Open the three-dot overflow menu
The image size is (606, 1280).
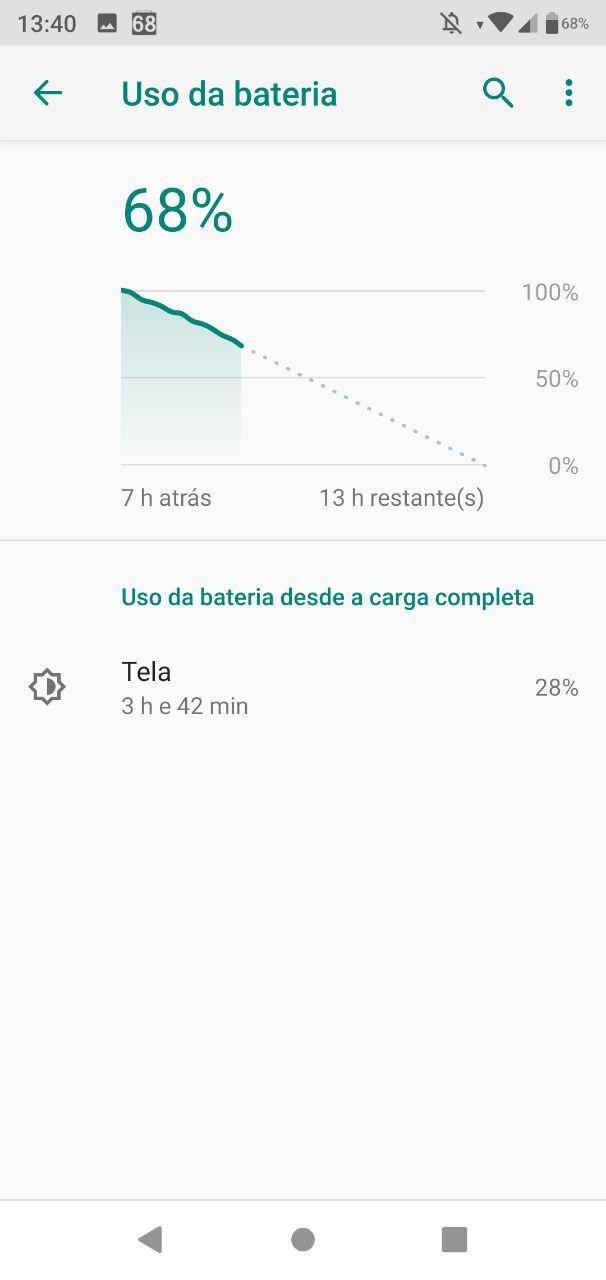tap(568, 94)
